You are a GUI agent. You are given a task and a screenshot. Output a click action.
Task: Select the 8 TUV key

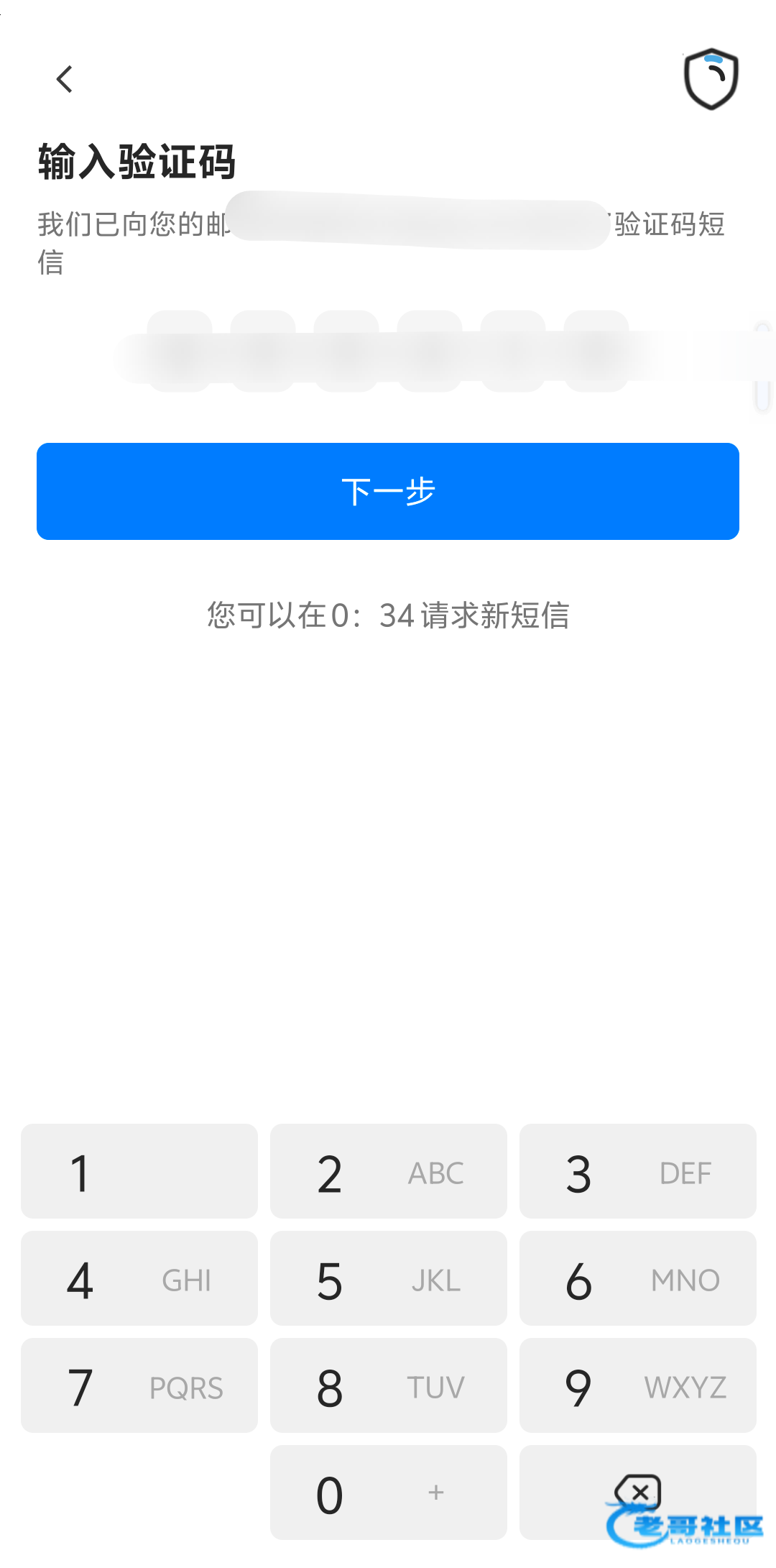389,1385
